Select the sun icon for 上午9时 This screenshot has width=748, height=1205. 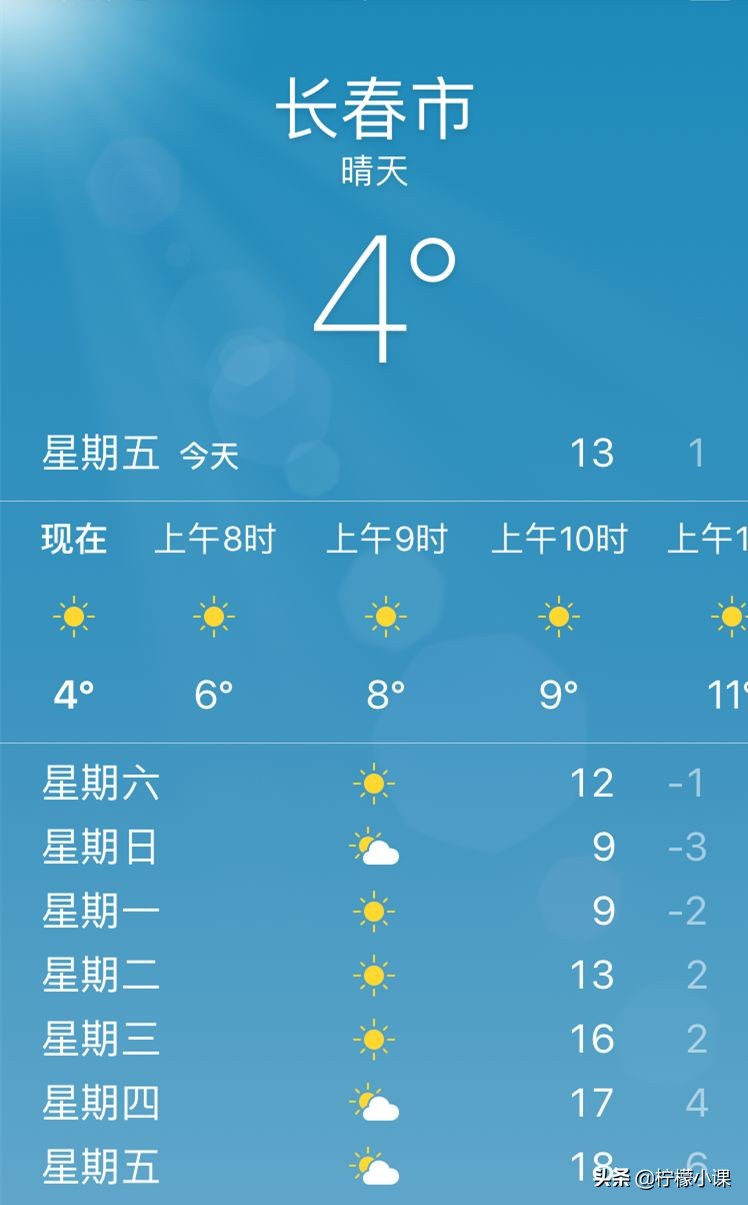(386, 616)
